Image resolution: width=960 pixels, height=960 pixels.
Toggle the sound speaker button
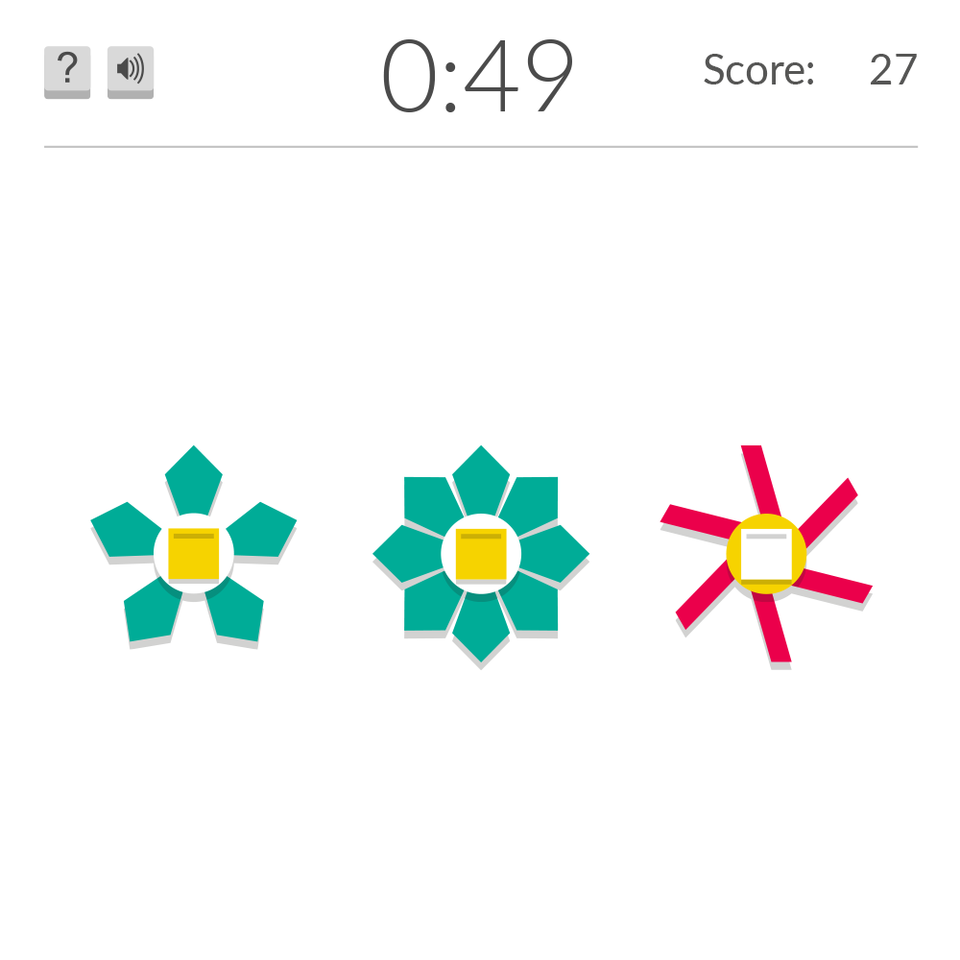pyautogui.click(x=130, y=71)
